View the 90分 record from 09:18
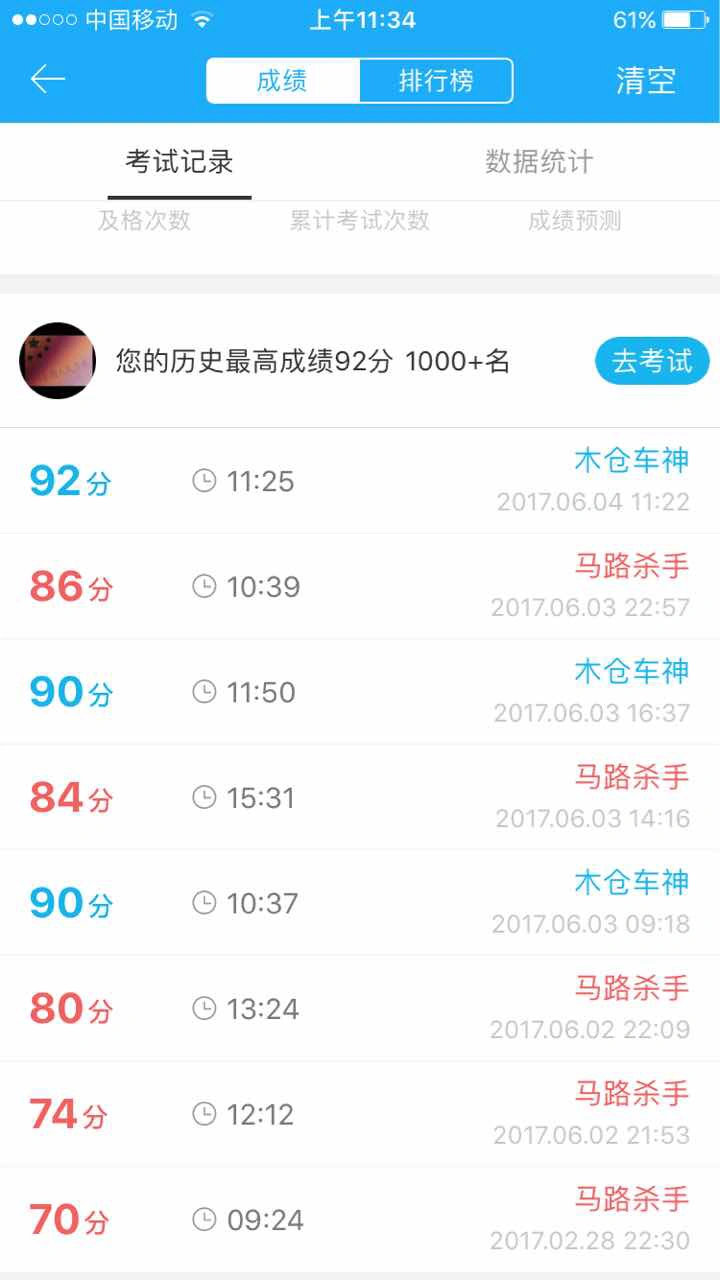 coord(360,903)
